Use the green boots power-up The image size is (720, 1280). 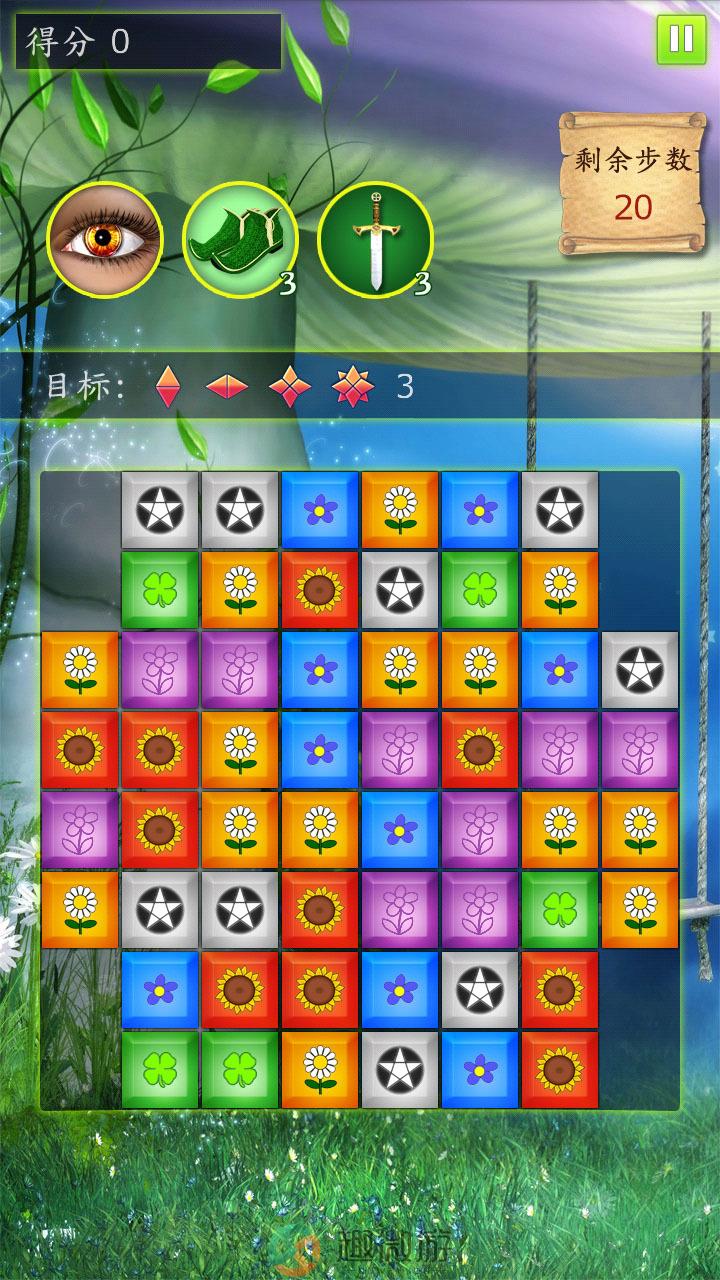[x=240, y=240]
